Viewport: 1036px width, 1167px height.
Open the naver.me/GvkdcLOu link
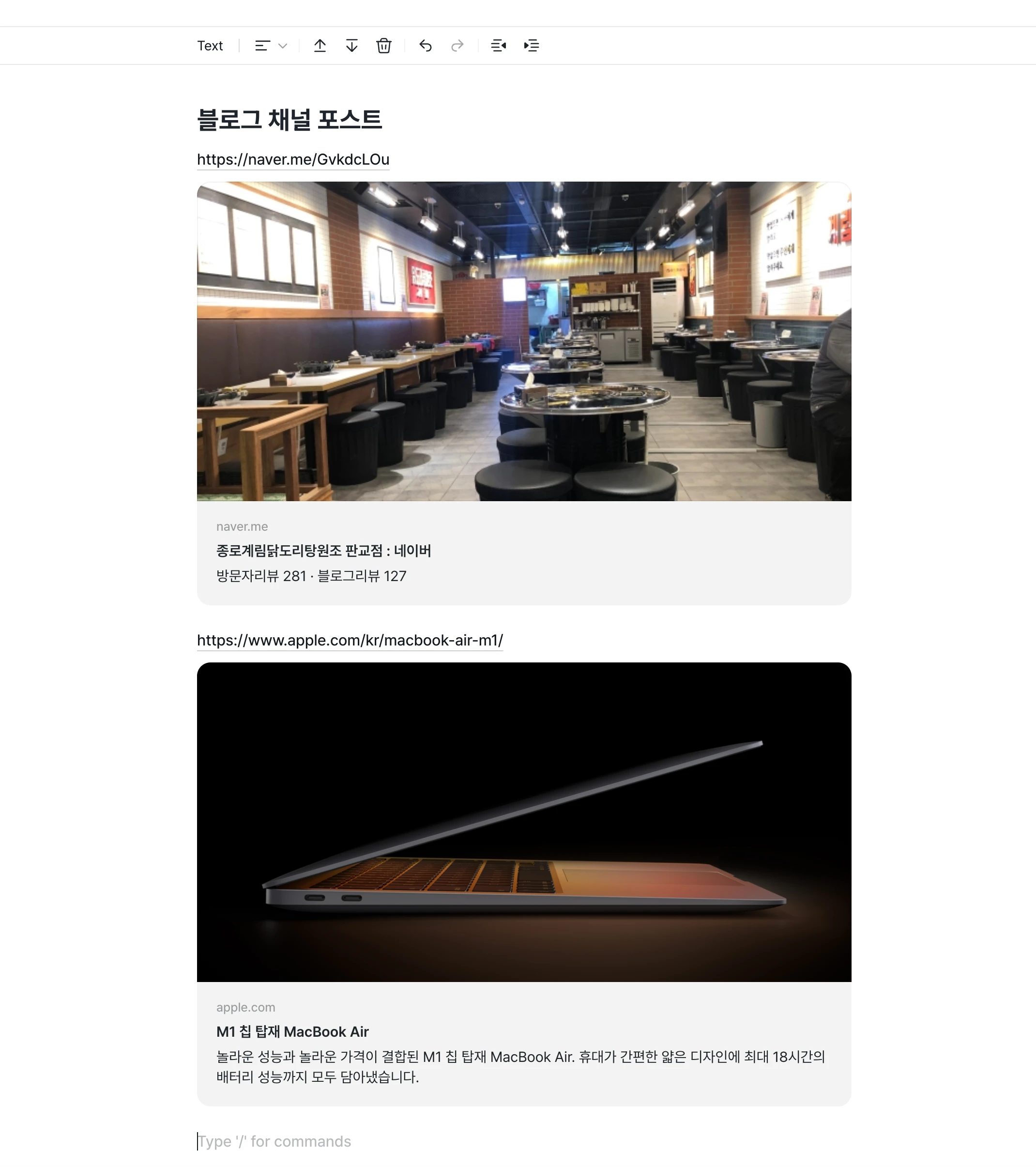point(293,159)
